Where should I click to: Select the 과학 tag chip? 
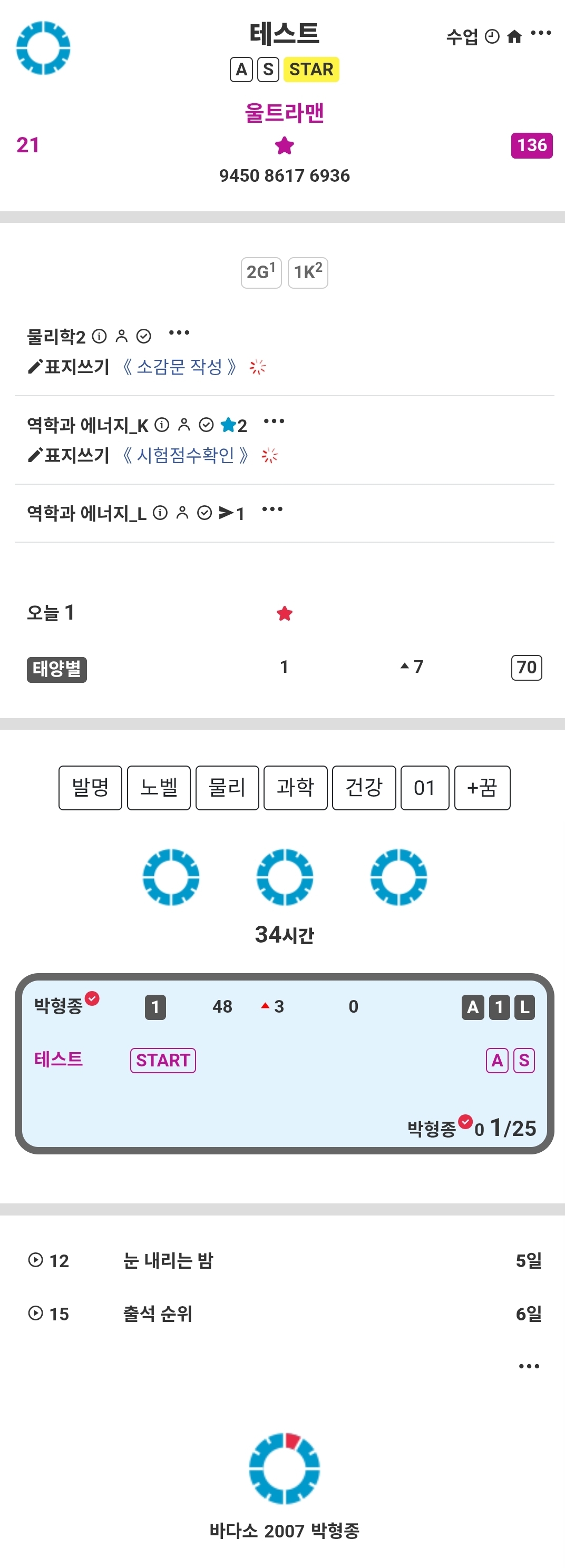[295, 788]
